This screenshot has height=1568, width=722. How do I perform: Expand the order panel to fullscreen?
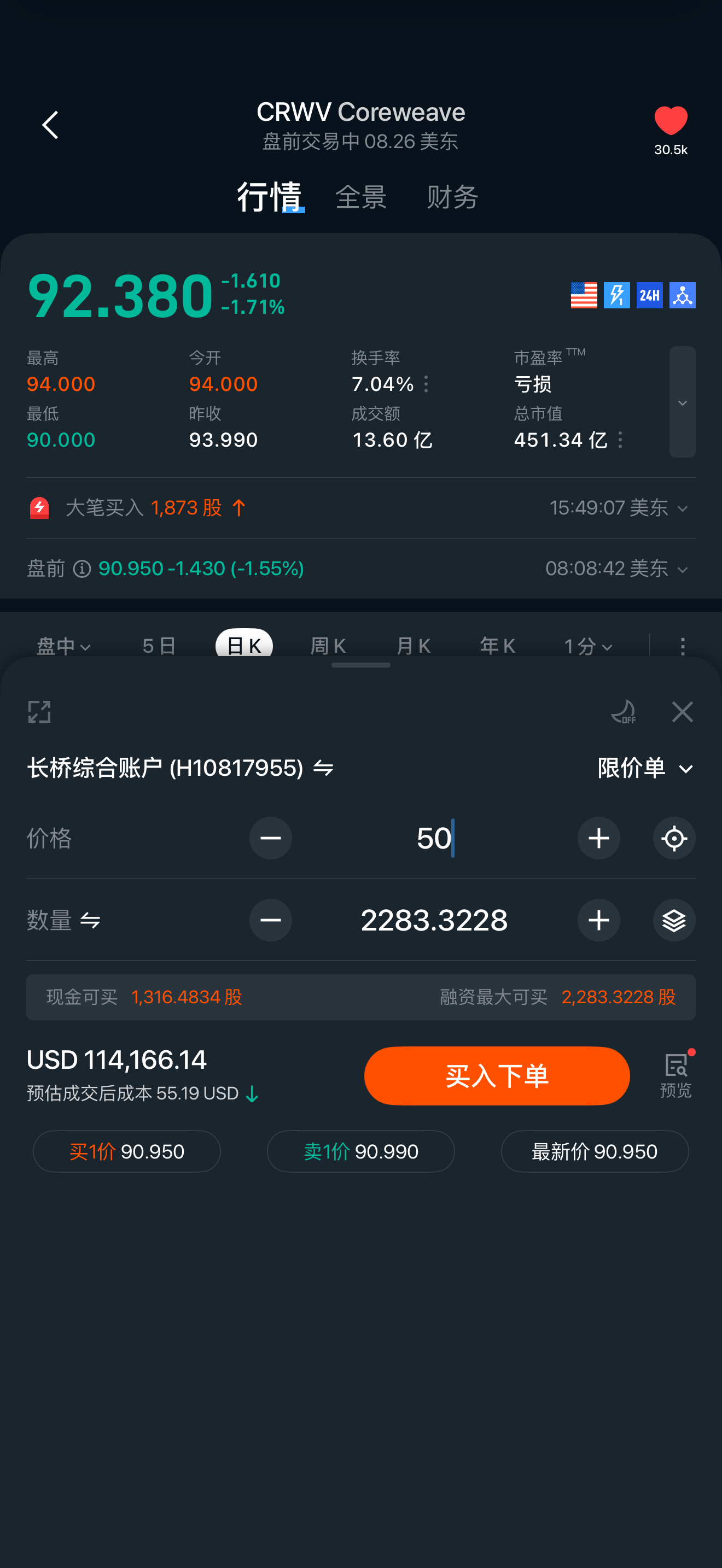pos(39,712)
